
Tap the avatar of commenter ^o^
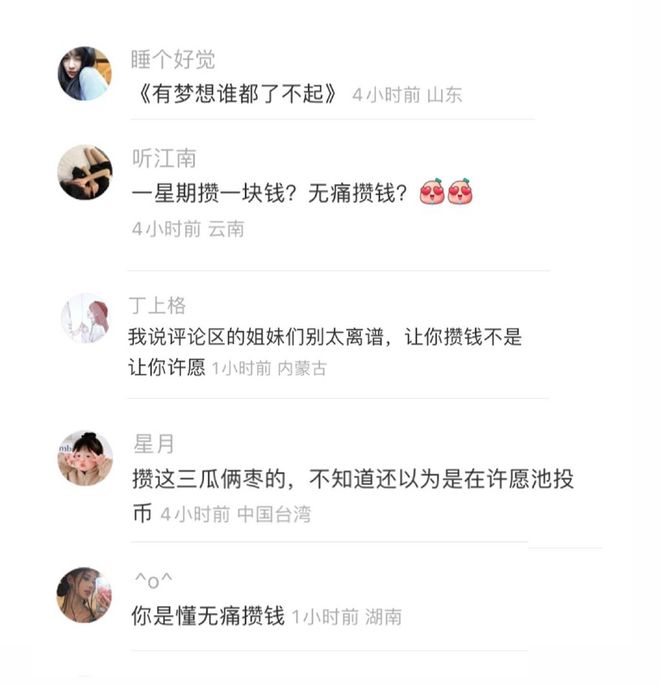click(84, 595)
